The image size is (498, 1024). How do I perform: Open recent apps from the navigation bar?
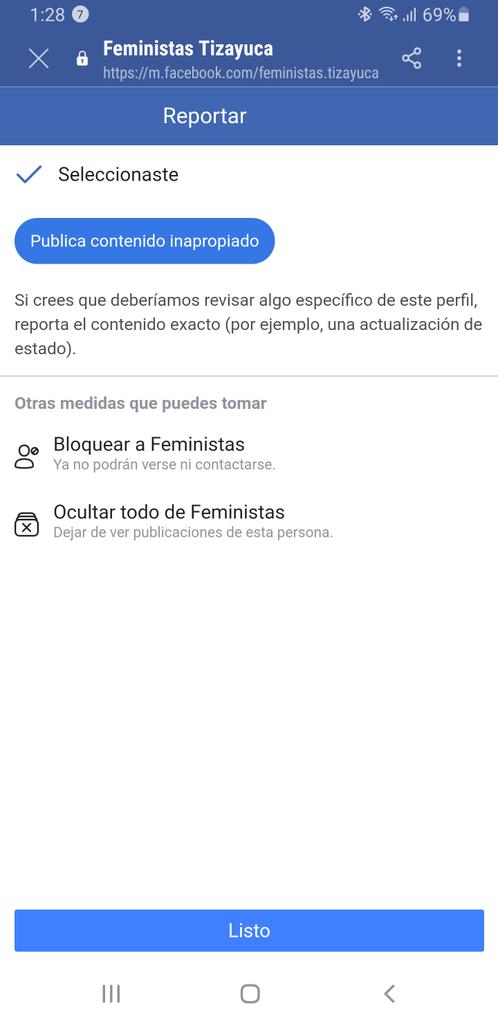[x=112, y=994]
